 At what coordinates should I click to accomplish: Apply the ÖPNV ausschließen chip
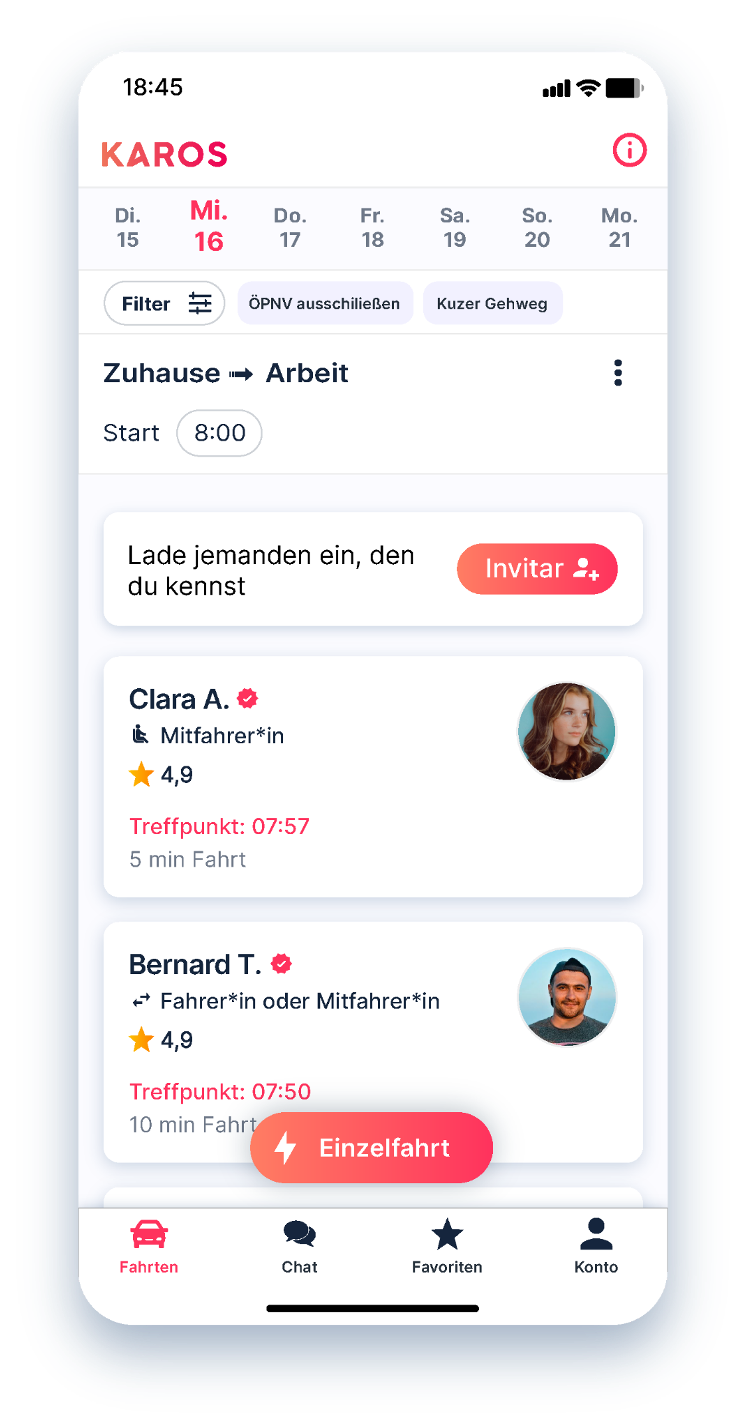[324, 304]
